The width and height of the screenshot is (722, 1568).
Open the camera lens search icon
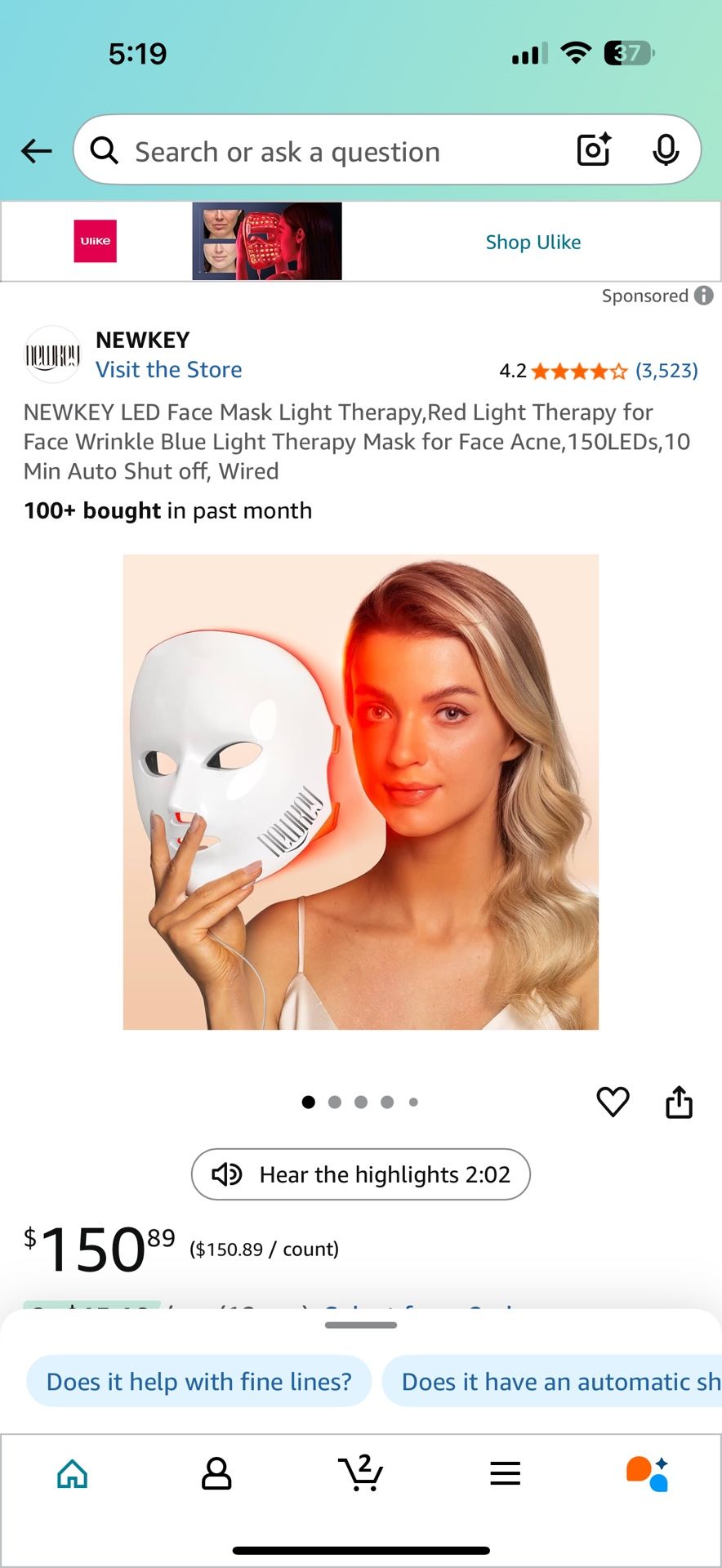point(594,149)
